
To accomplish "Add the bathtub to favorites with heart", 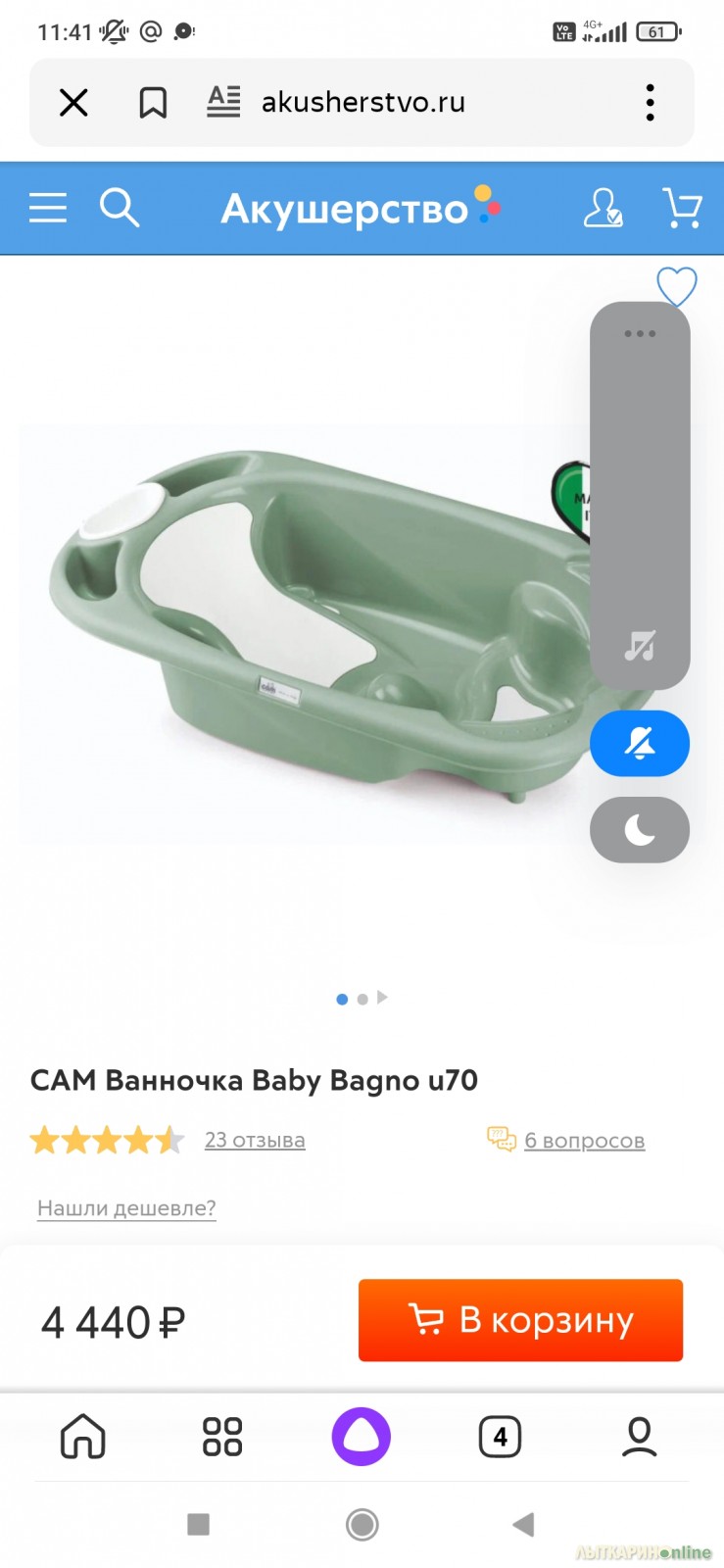I will point(676,286).
